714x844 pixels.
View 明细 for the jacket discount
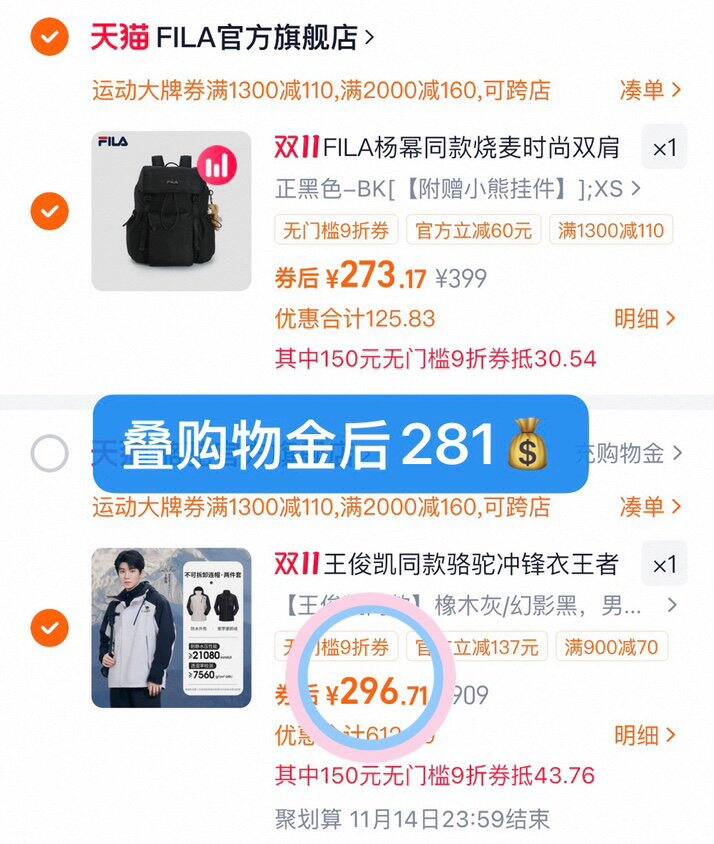pos(646,736)
